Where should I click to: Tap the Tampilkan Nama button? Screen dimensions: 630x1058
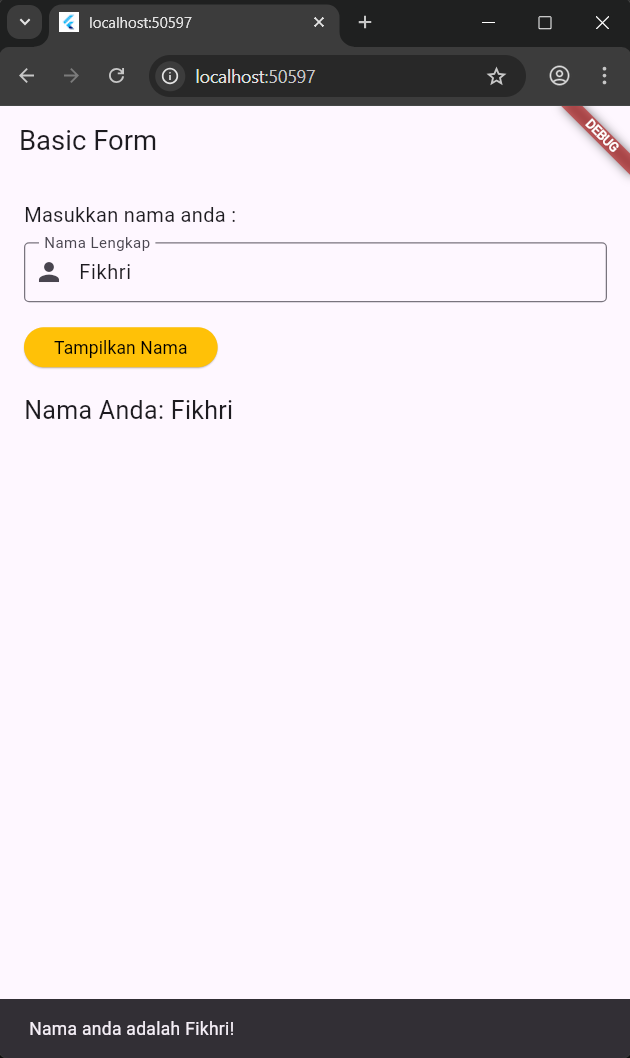click(121, 348)
